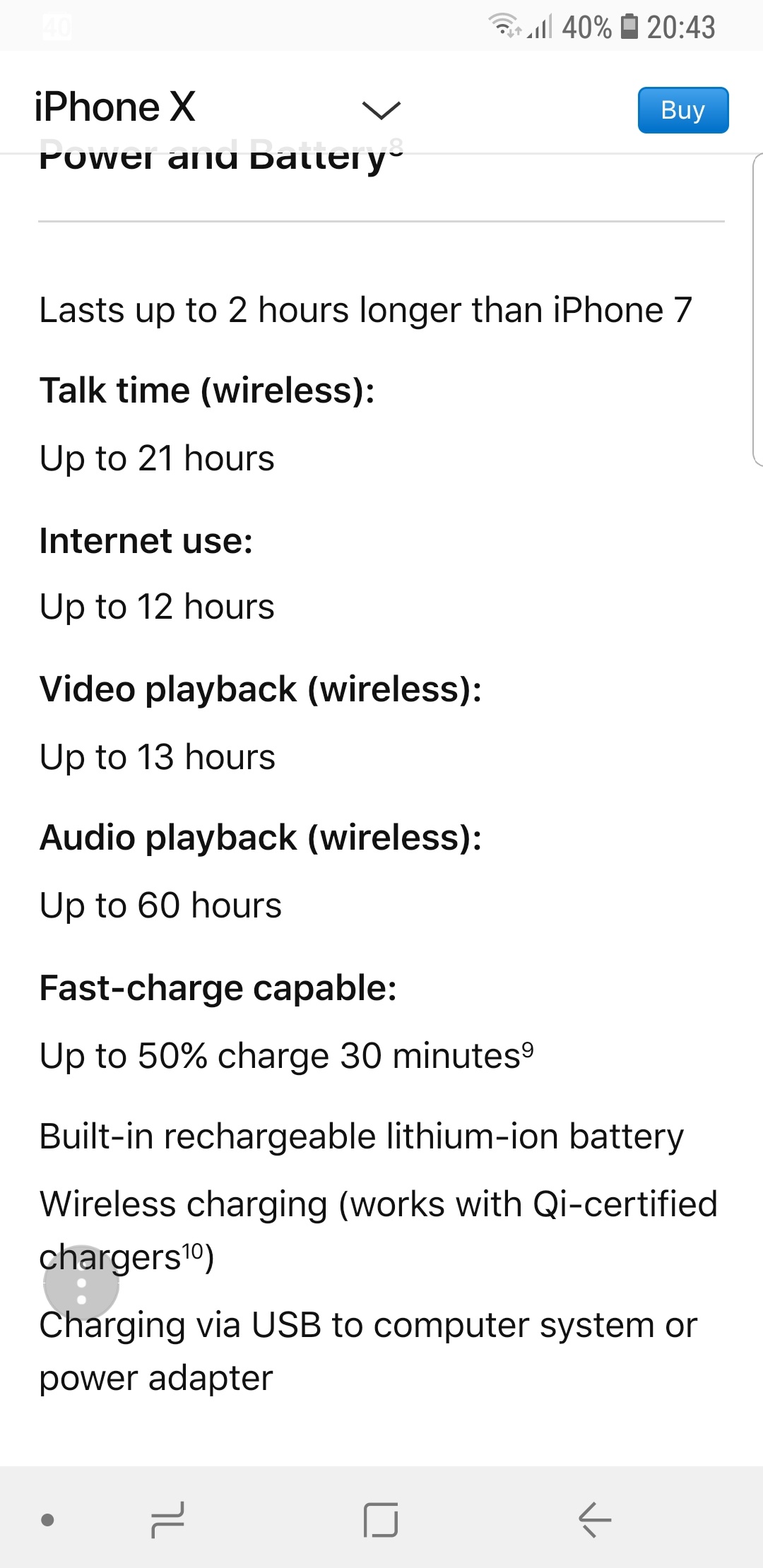Open the floating three-dot menu button
This screenshot has width=763, height=1568.
tap(81, 1283)
